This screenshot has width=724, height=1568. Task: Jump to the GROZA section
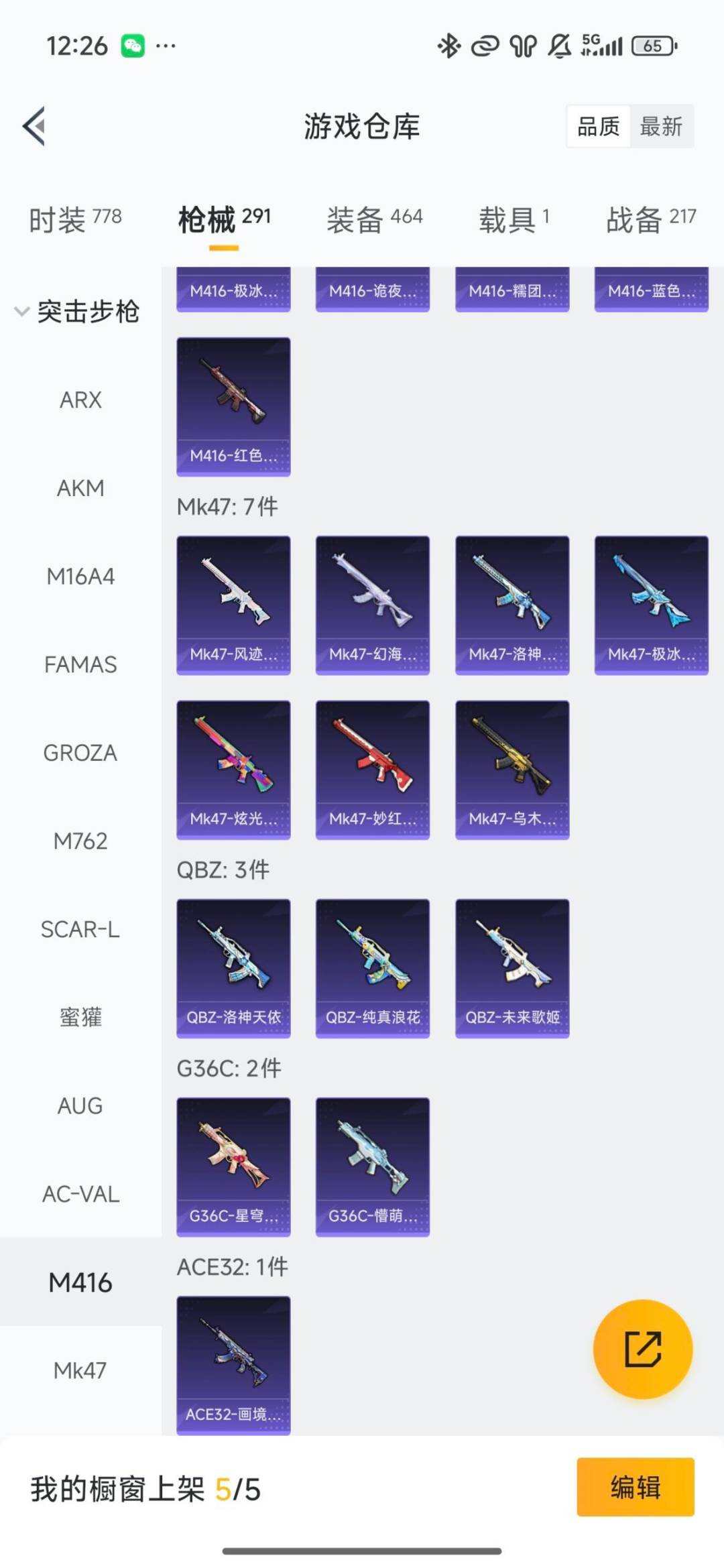point(80,753)
